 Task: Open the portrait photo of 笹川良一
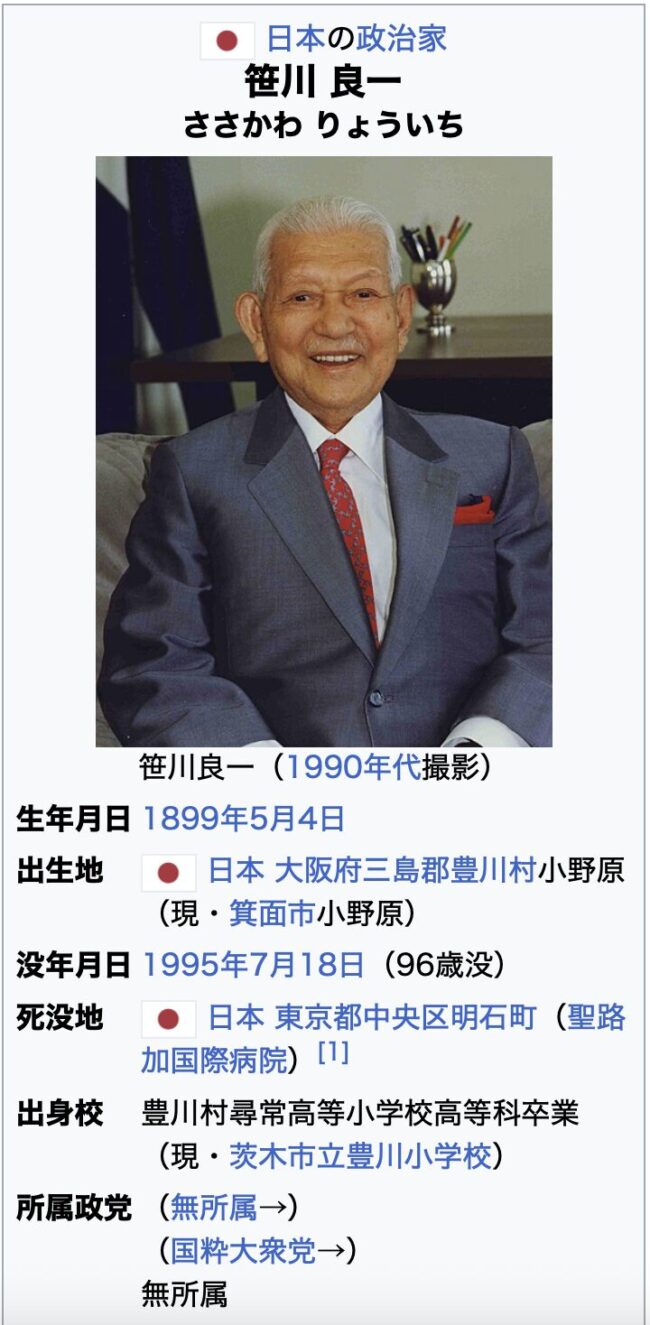point(323,451)
